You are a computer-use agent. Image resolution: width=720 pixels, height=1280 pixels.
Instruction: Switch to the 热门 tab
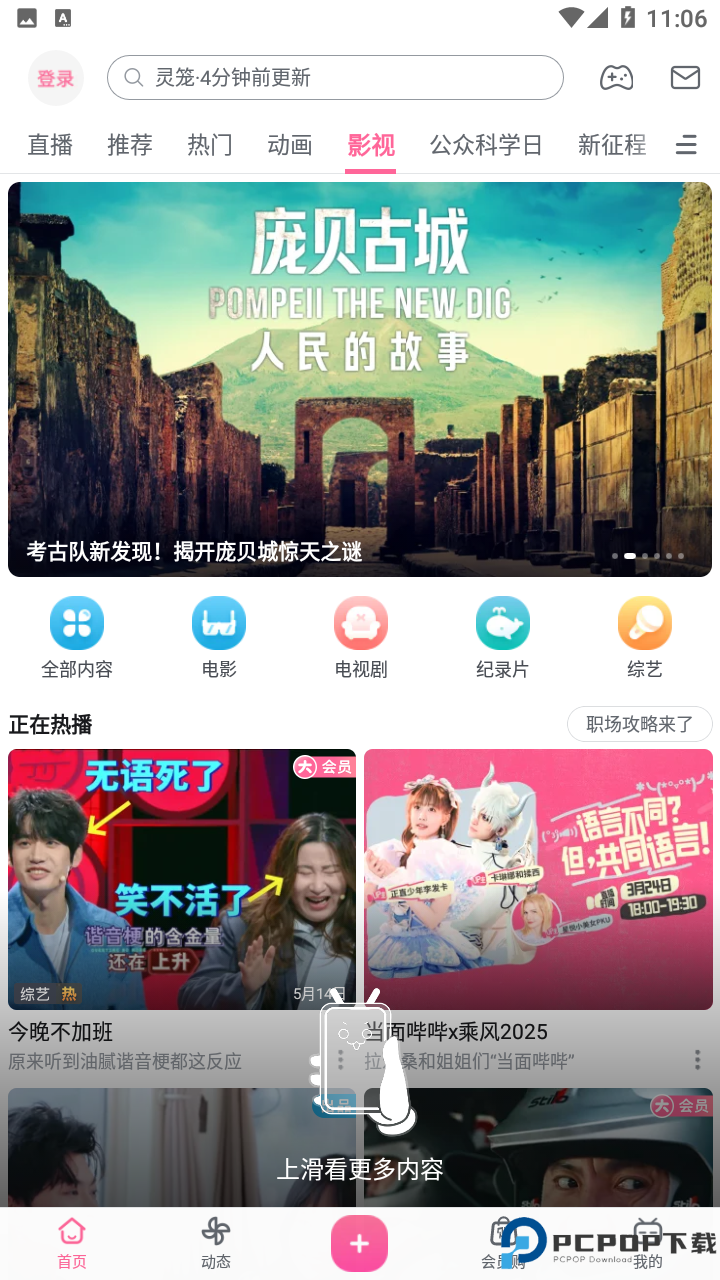click(210, 146)
